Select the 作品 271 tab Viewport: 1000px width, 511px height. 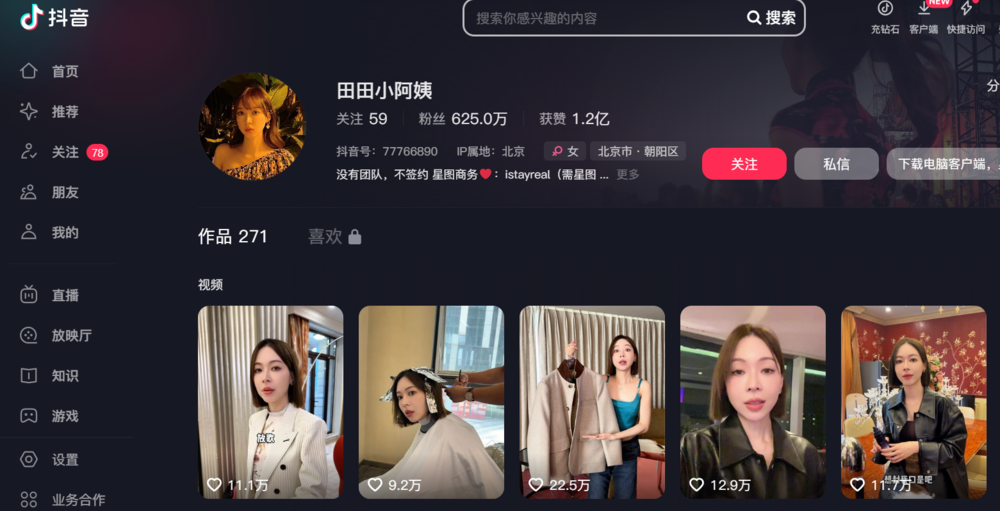[x=232, y=237]
